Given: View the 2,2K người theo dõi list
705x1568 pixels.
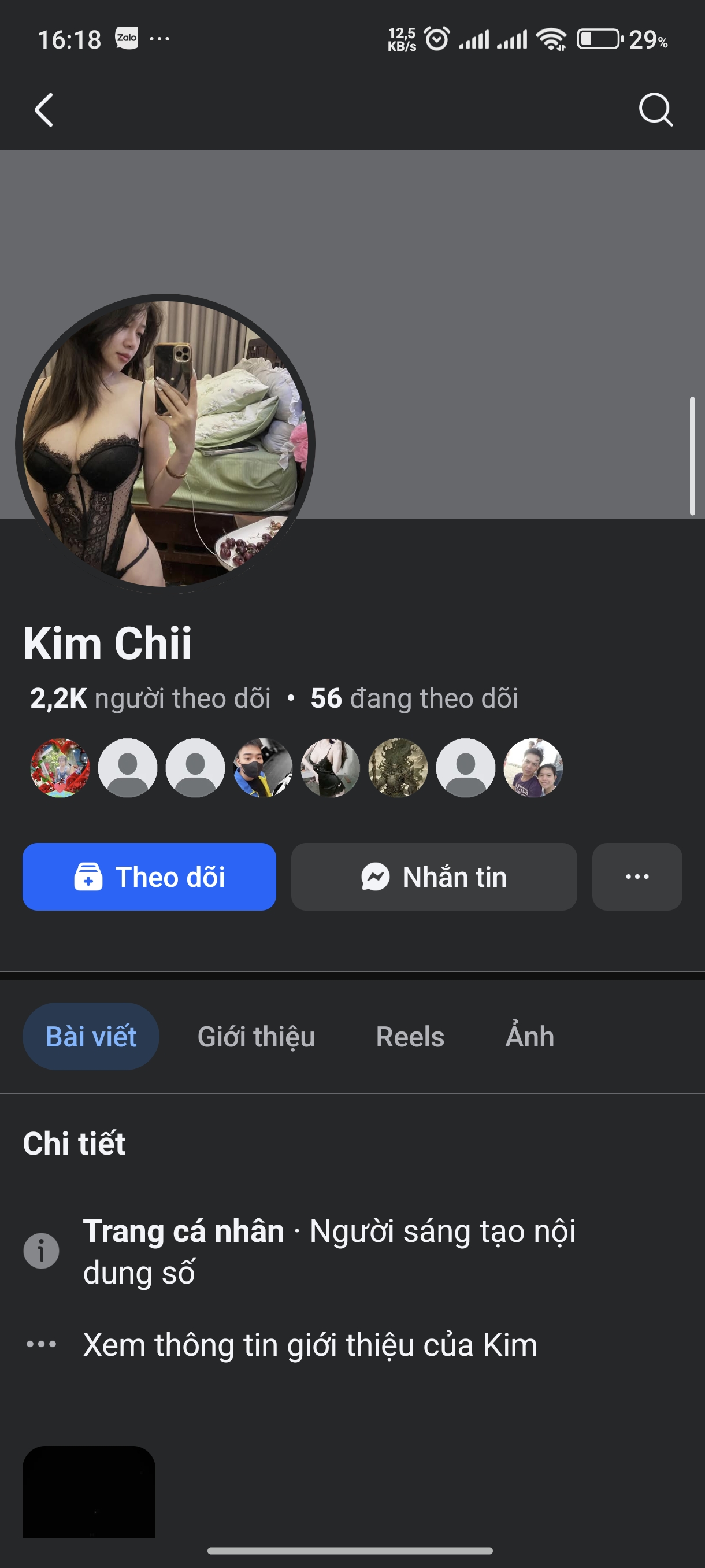Looking at the screenshot, I should pos(150,698).
